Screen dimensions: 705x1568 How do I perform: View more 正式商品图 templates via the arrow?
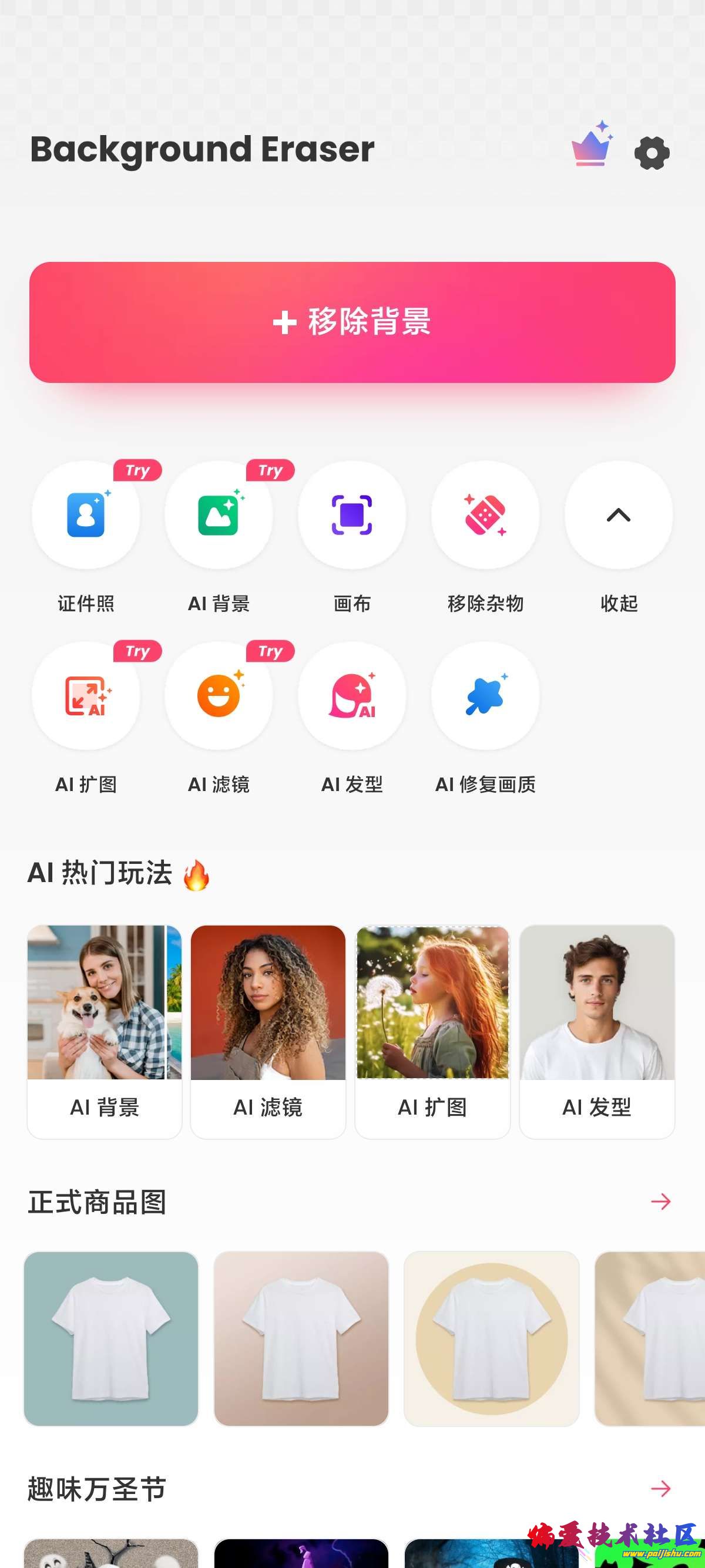(660, 1202)
